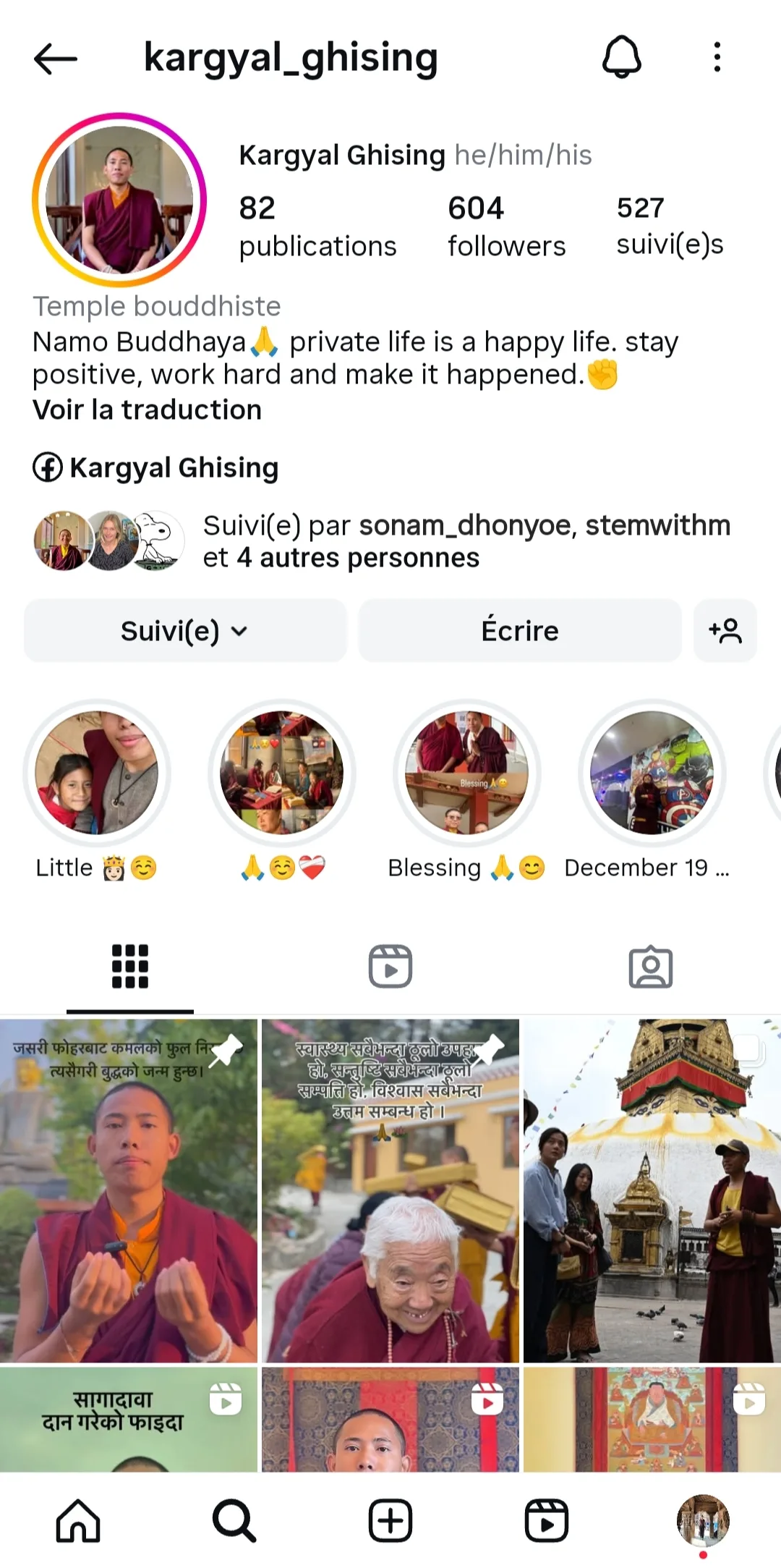Open the pinned post of the elderly nun
Viewport: 781px width, 1568px height.
click(390, 1190)
